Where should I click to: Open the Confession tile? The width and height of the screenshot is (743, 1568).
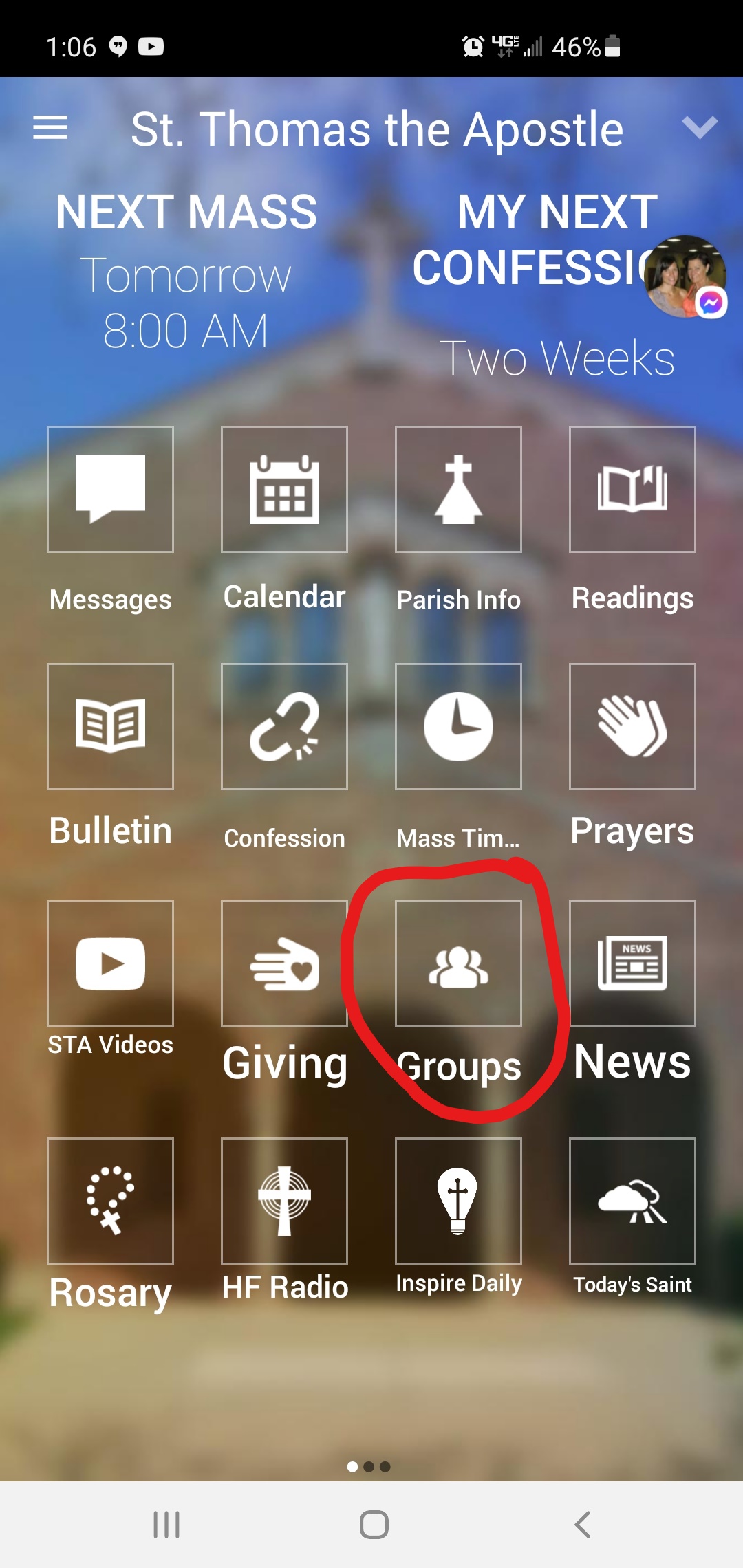click(284, 726)
